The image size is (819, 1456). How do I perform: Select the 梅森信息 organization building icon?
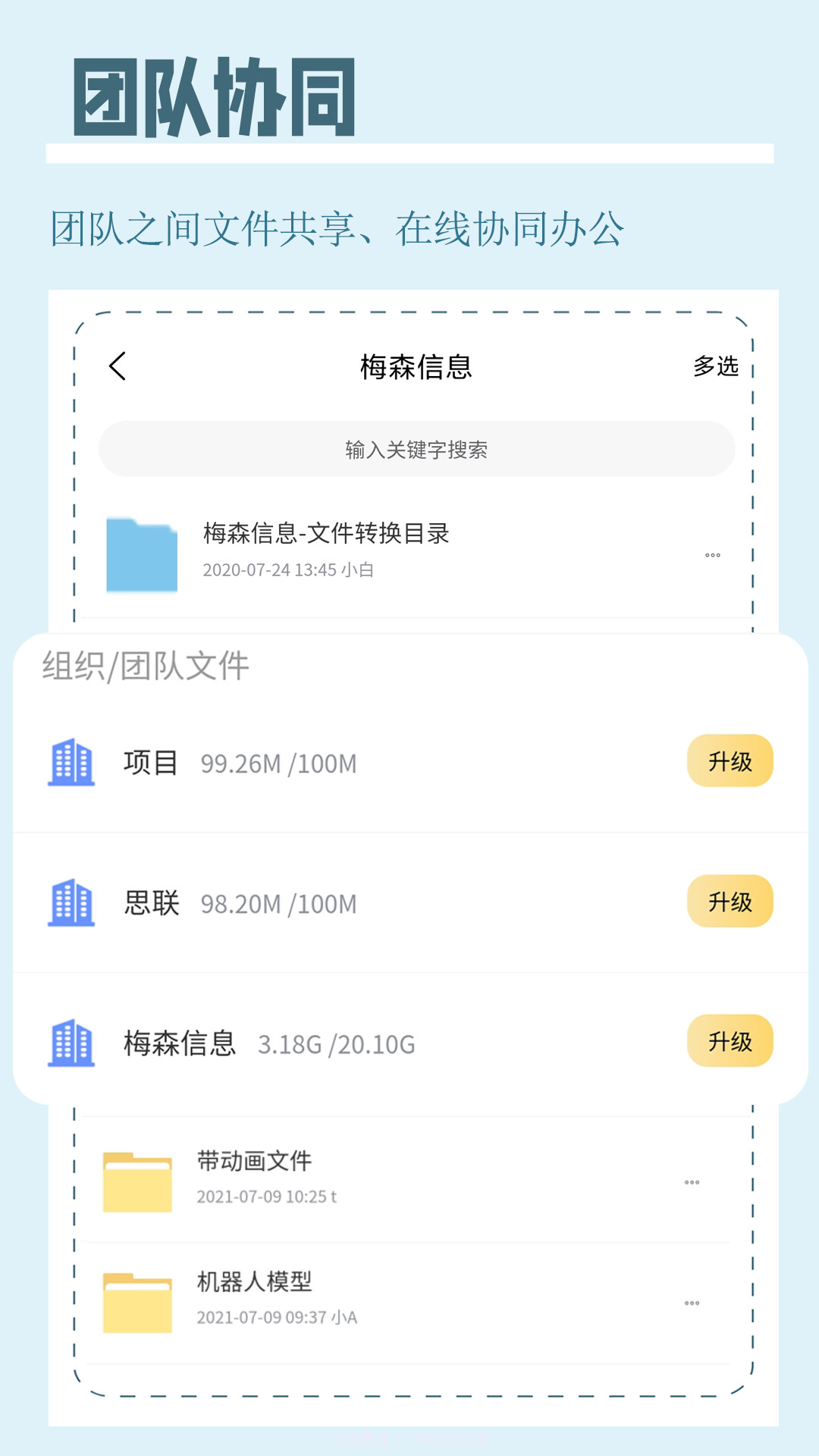tap(72, 1043)
